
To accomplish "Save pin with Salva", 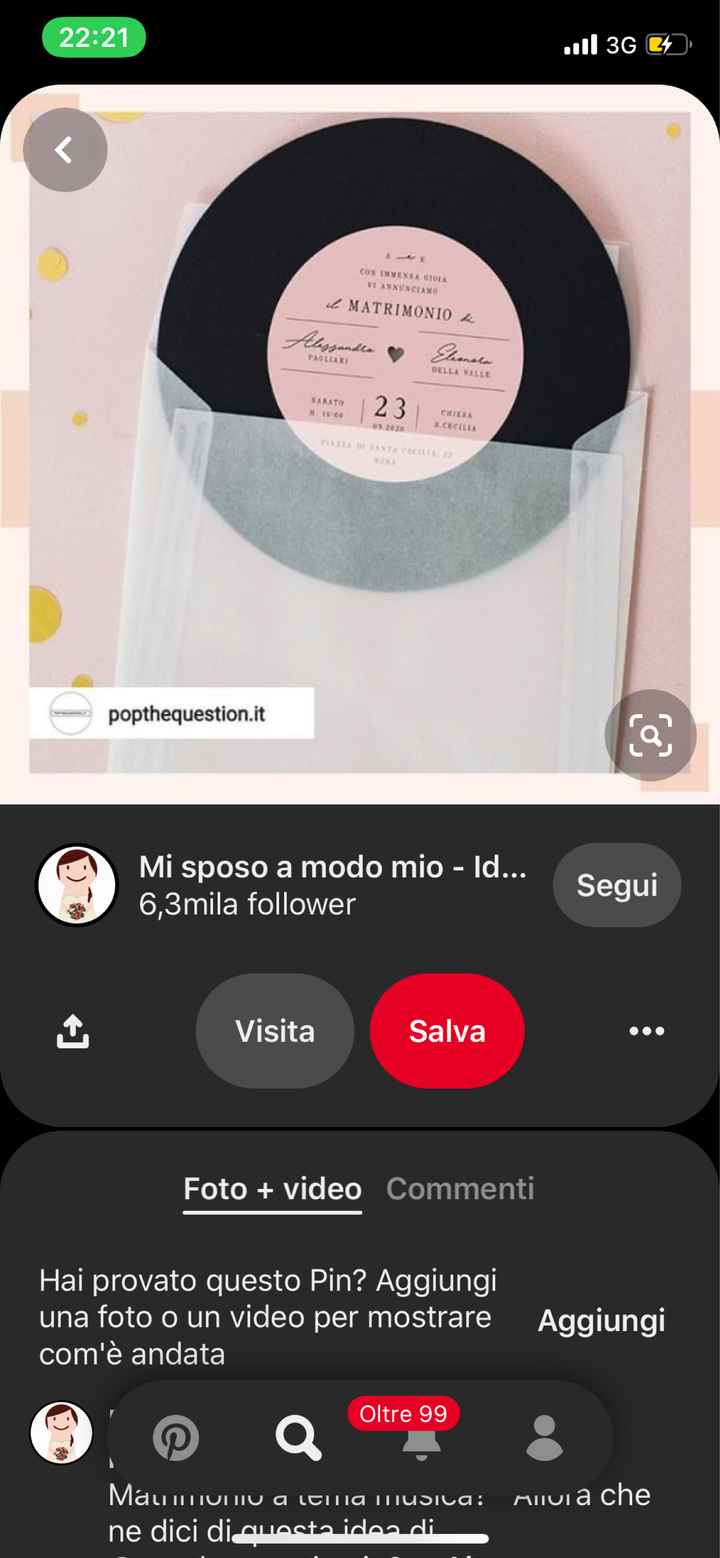I will tap(447, 1031).
